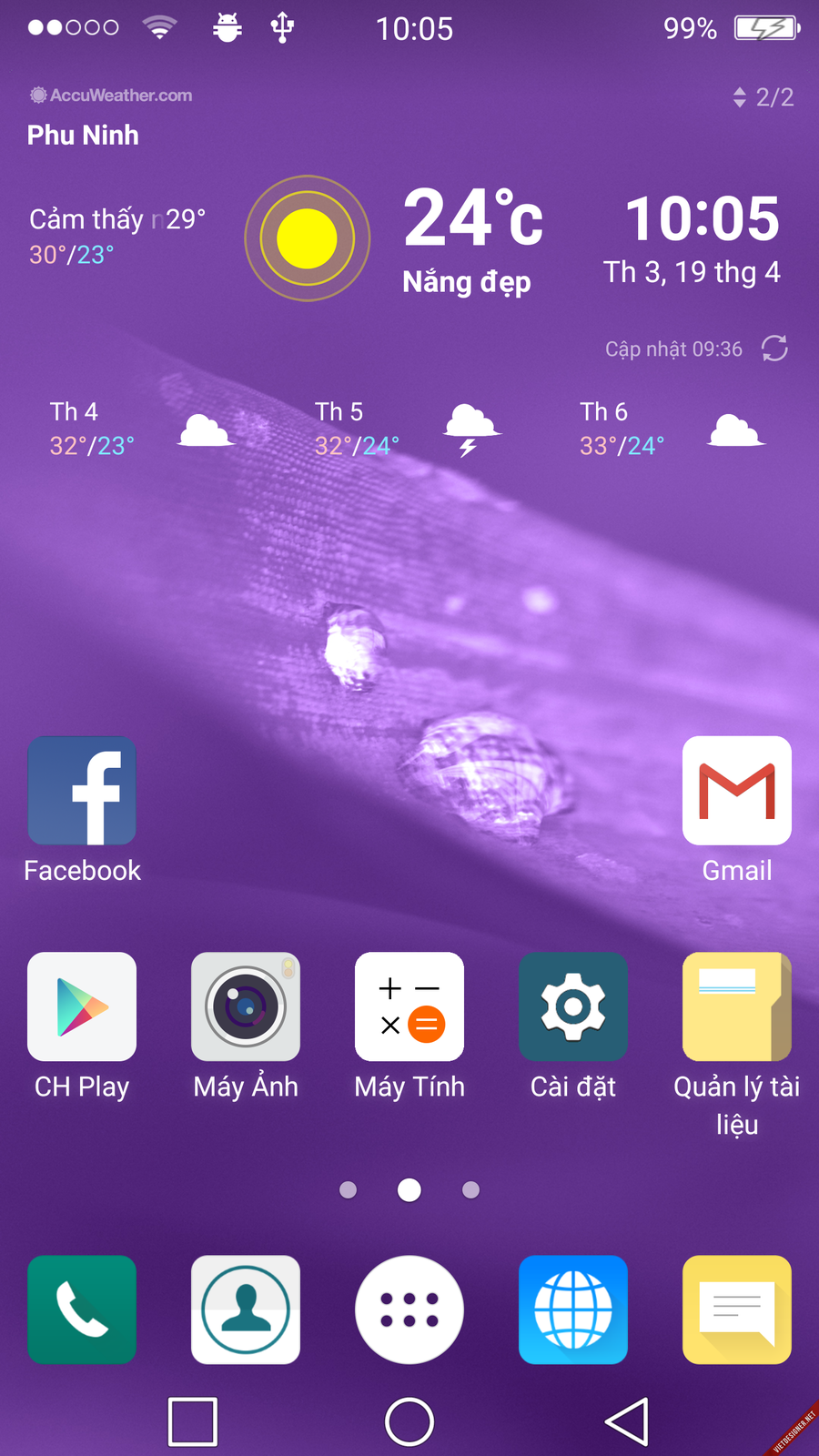Refresh the AccuWeather widget
Image resolution: width=819 pixels, height=1456 pixels.
click(774, 349)
